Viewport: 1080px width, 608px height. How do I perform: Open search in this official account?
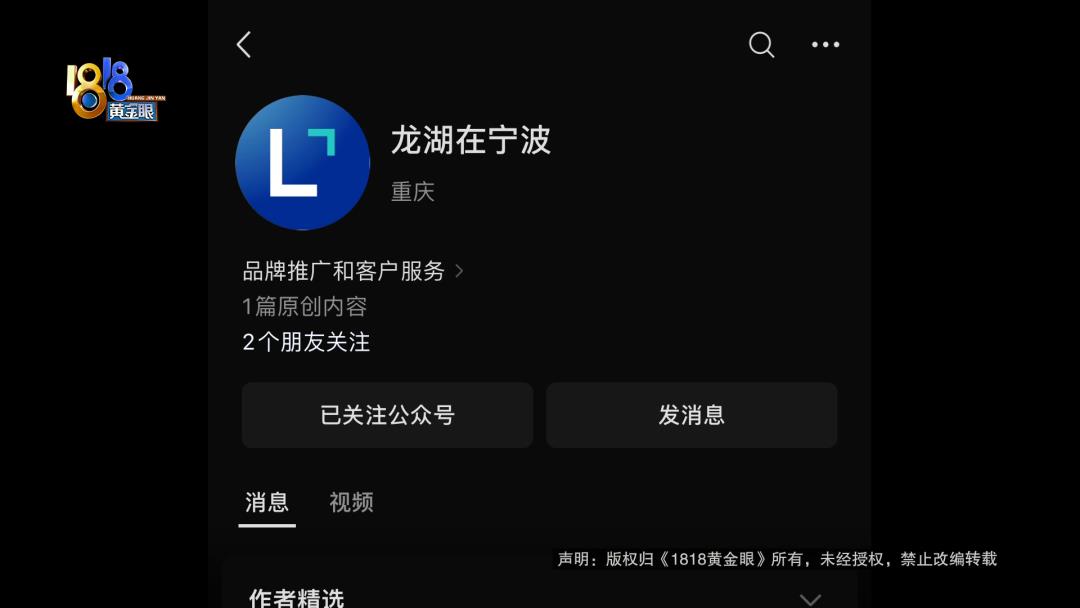point(761,44)
